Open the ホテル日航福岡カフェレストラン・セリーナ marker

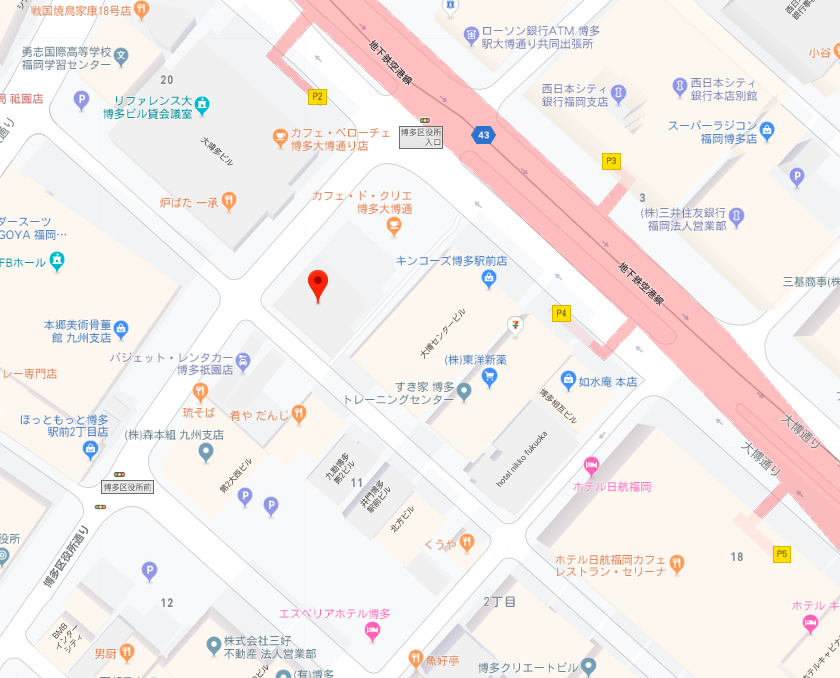point(677,563)
